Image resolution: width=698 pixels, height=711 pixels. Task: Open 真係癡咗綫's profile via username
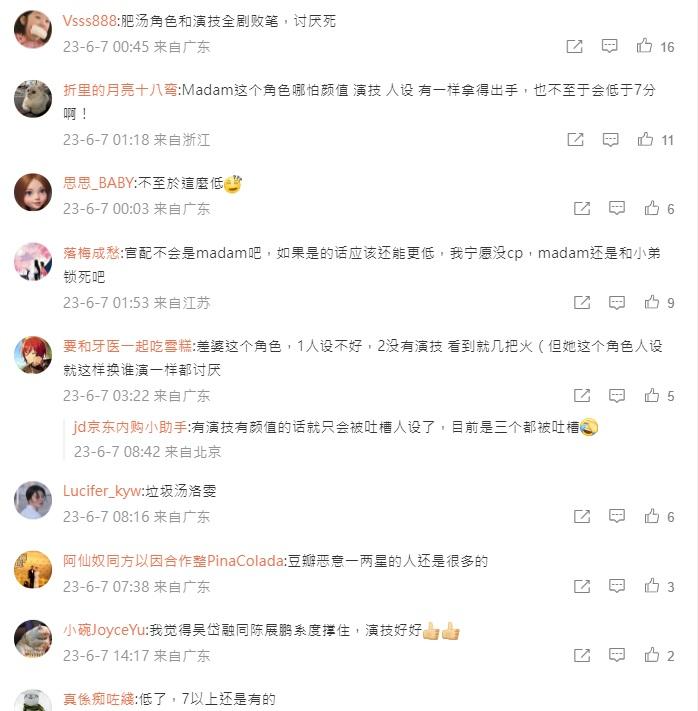(x=98, y=699)
